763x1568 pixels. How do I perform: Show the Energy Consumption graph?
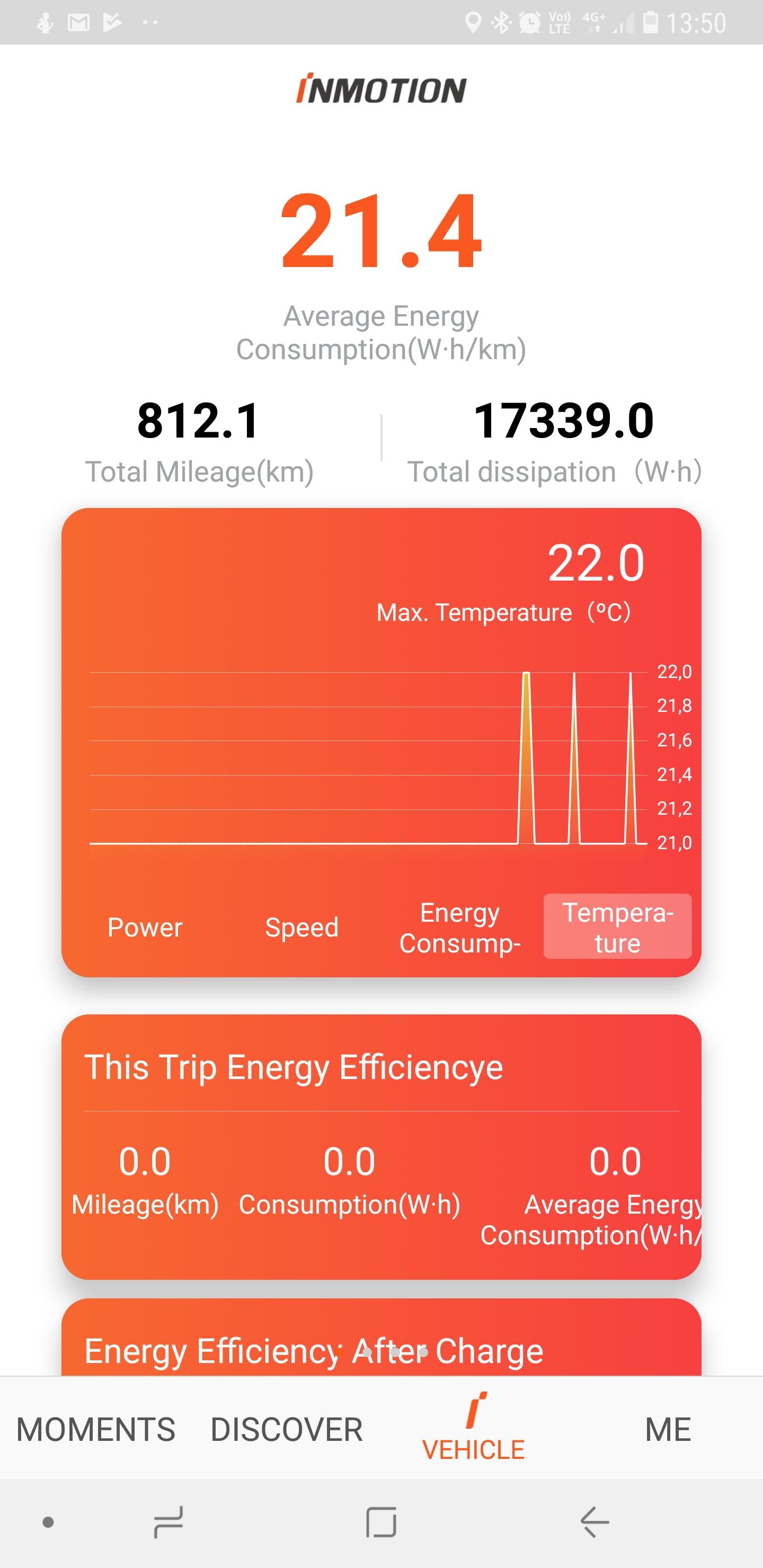click(460, 927)
